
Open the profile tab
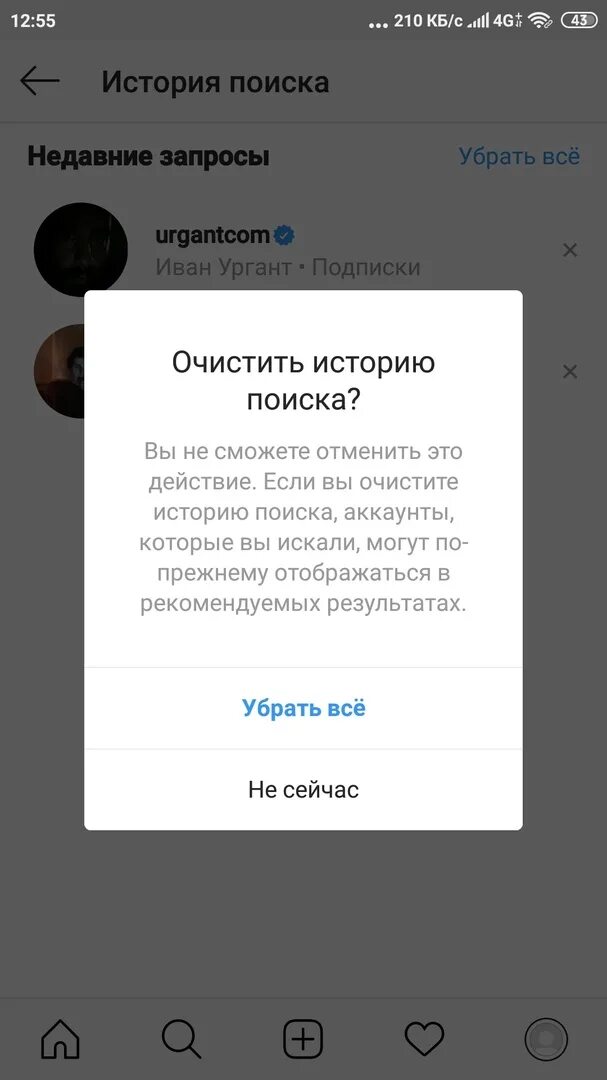546,1039
